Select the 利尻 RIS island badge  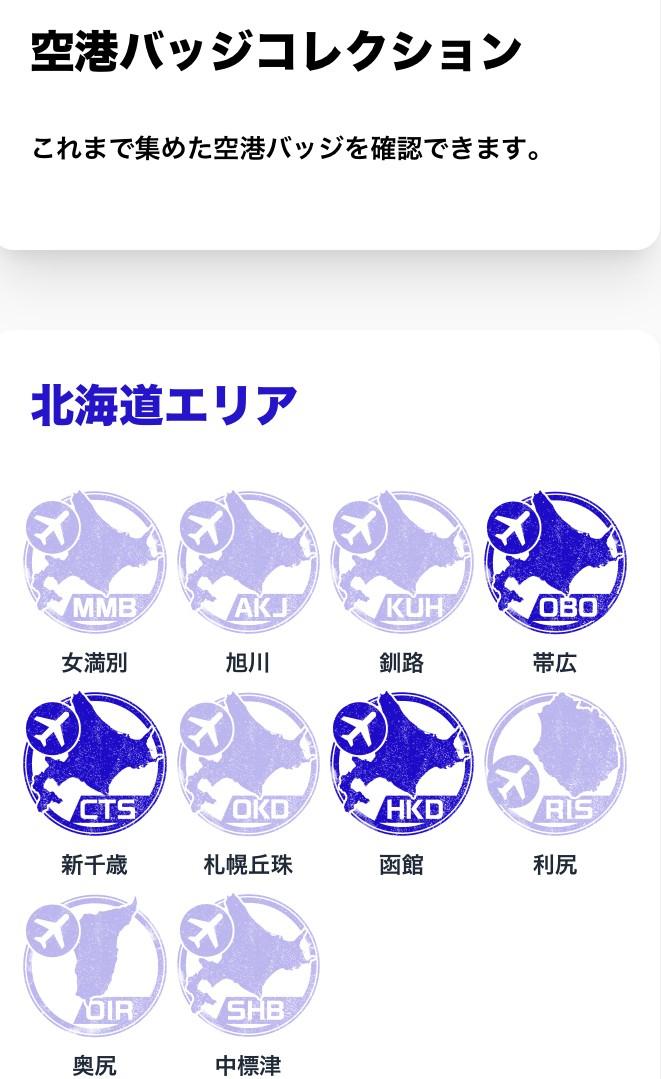555,762
